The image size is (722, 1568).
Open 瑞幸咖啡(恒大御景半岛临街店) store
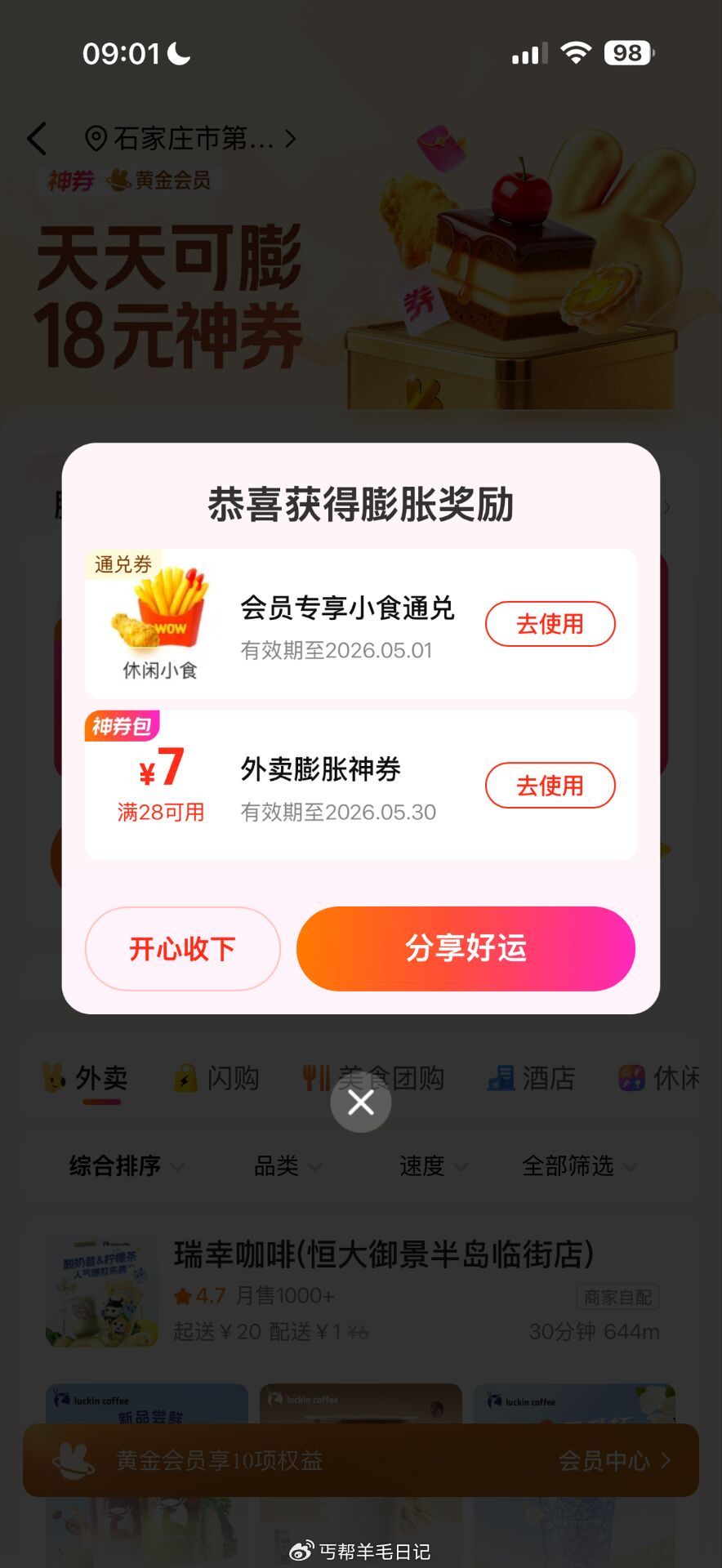(x=382, y=1255)
